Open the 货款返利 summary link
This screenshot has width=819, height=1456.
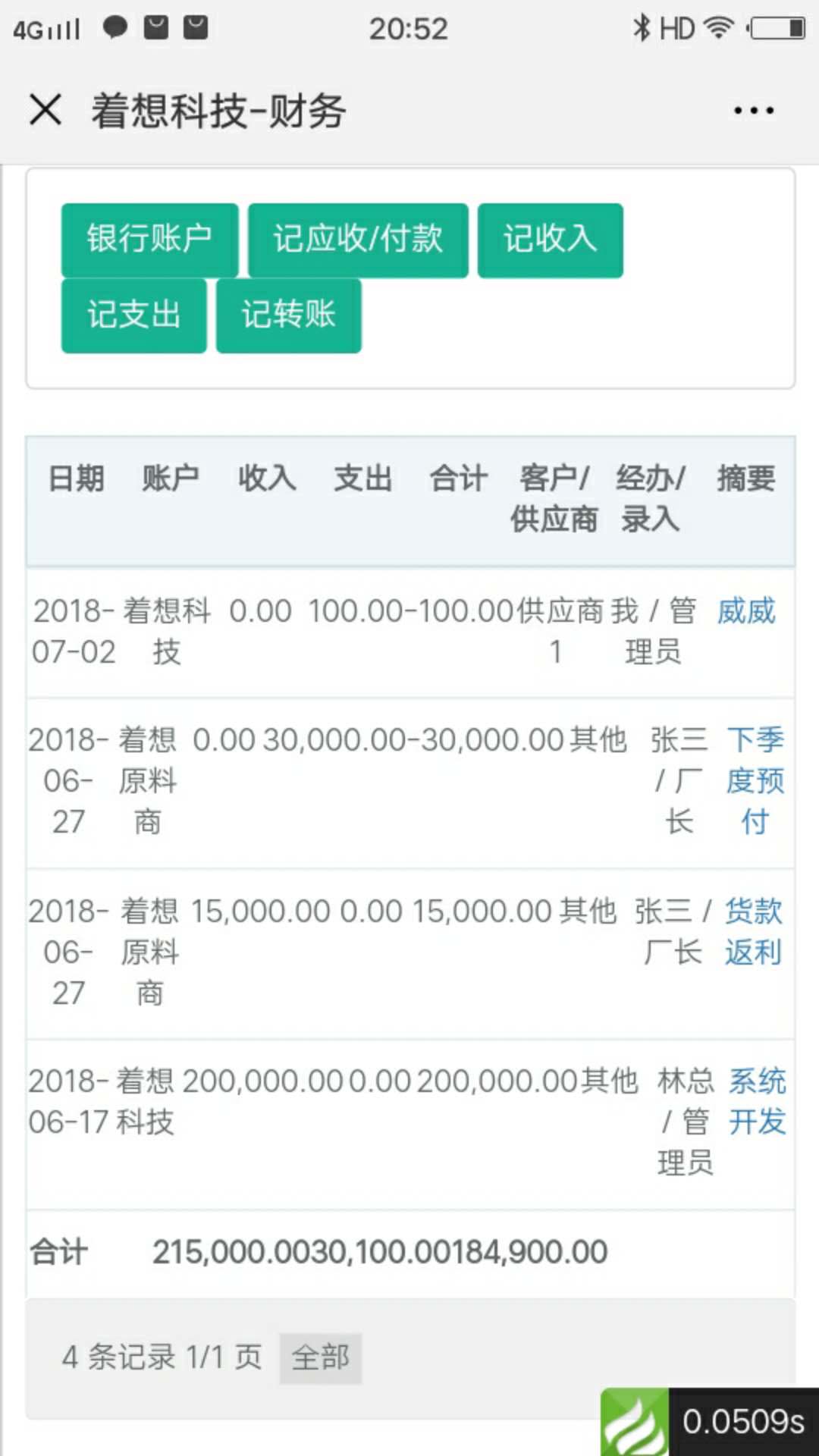click(753, 932)
